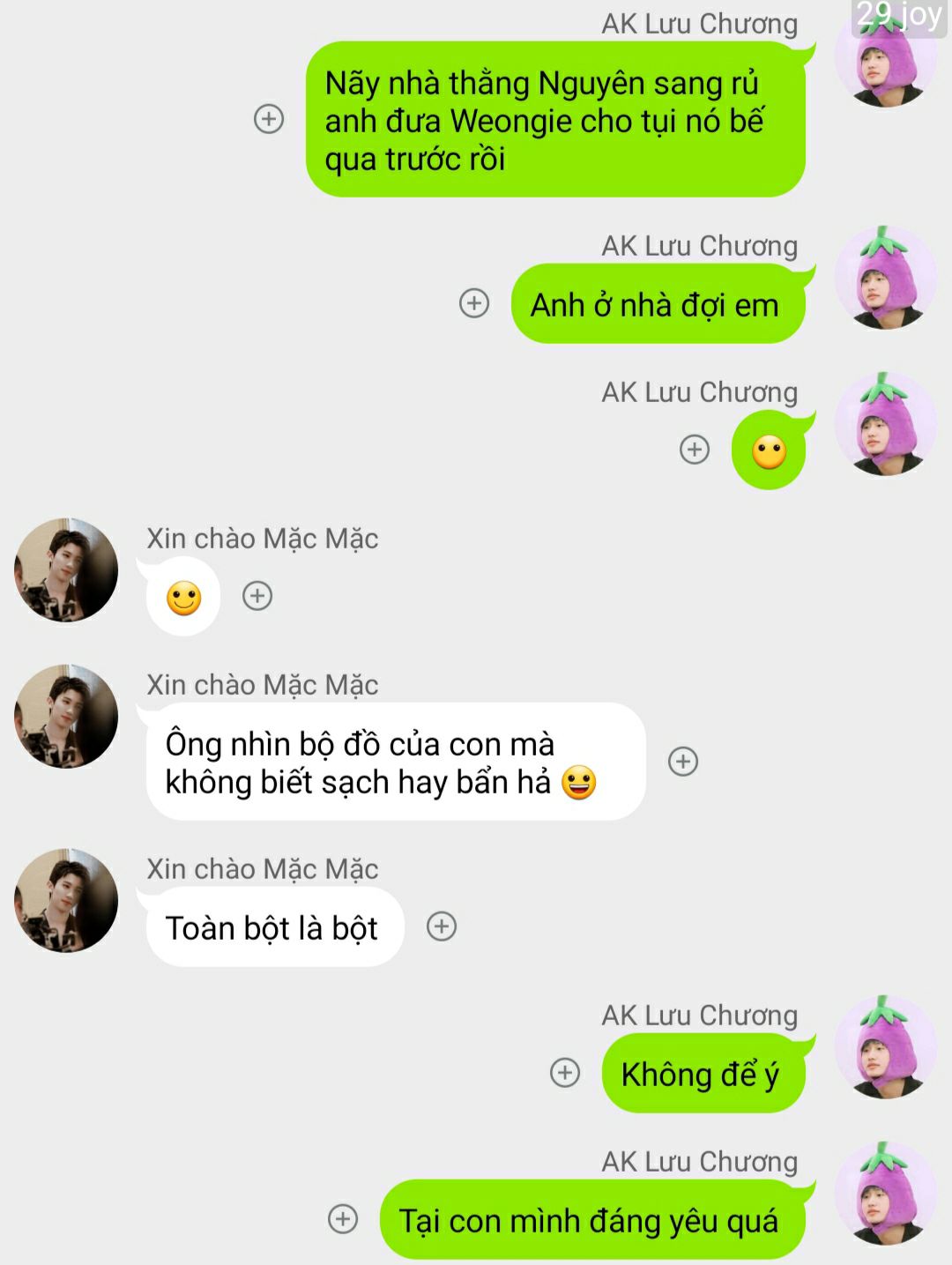View Mặc Mặc's profile photo beside "Ông nhìn bộ đồ"
The height and width of the screenshot is (1265, 952).
66,716
